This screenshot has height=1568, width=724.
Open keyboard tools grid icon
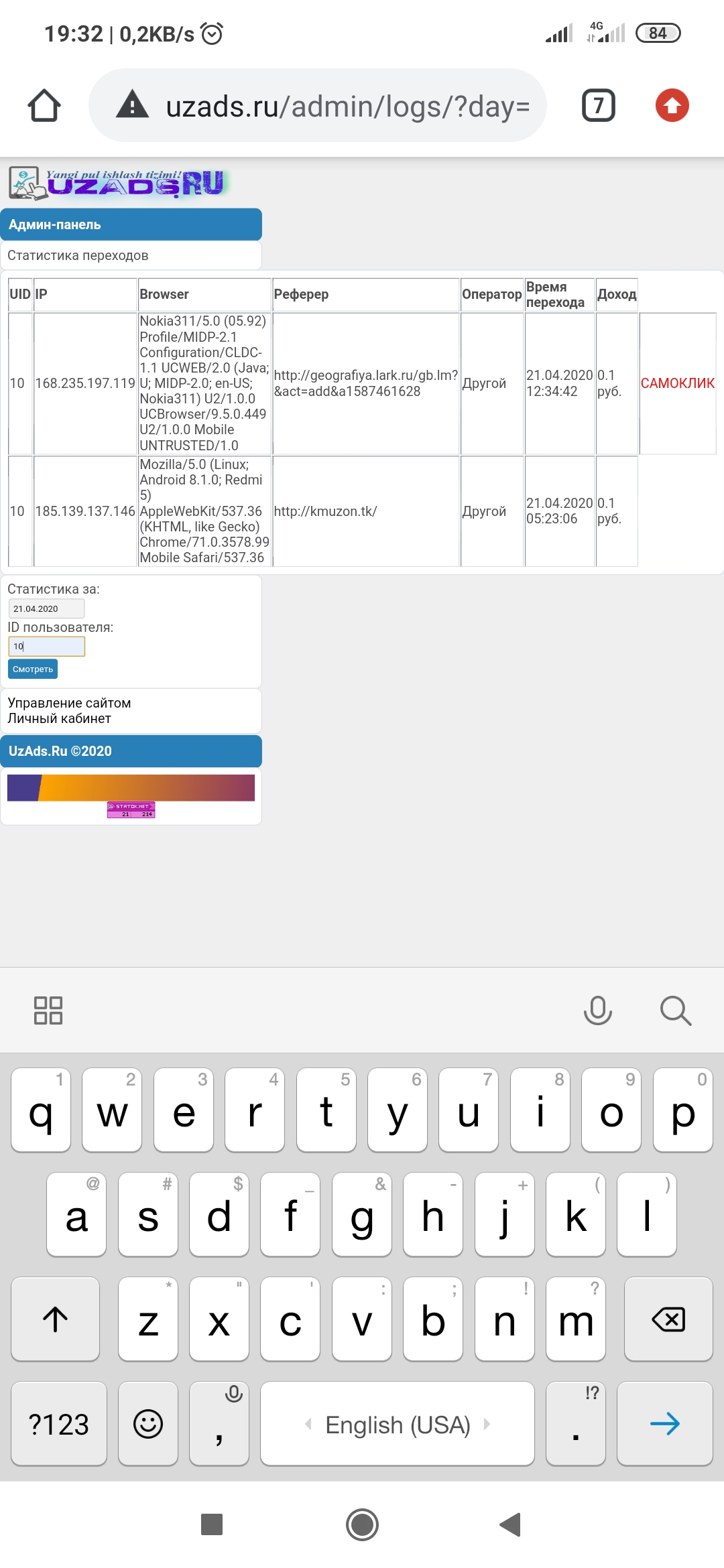(48, 1010)
